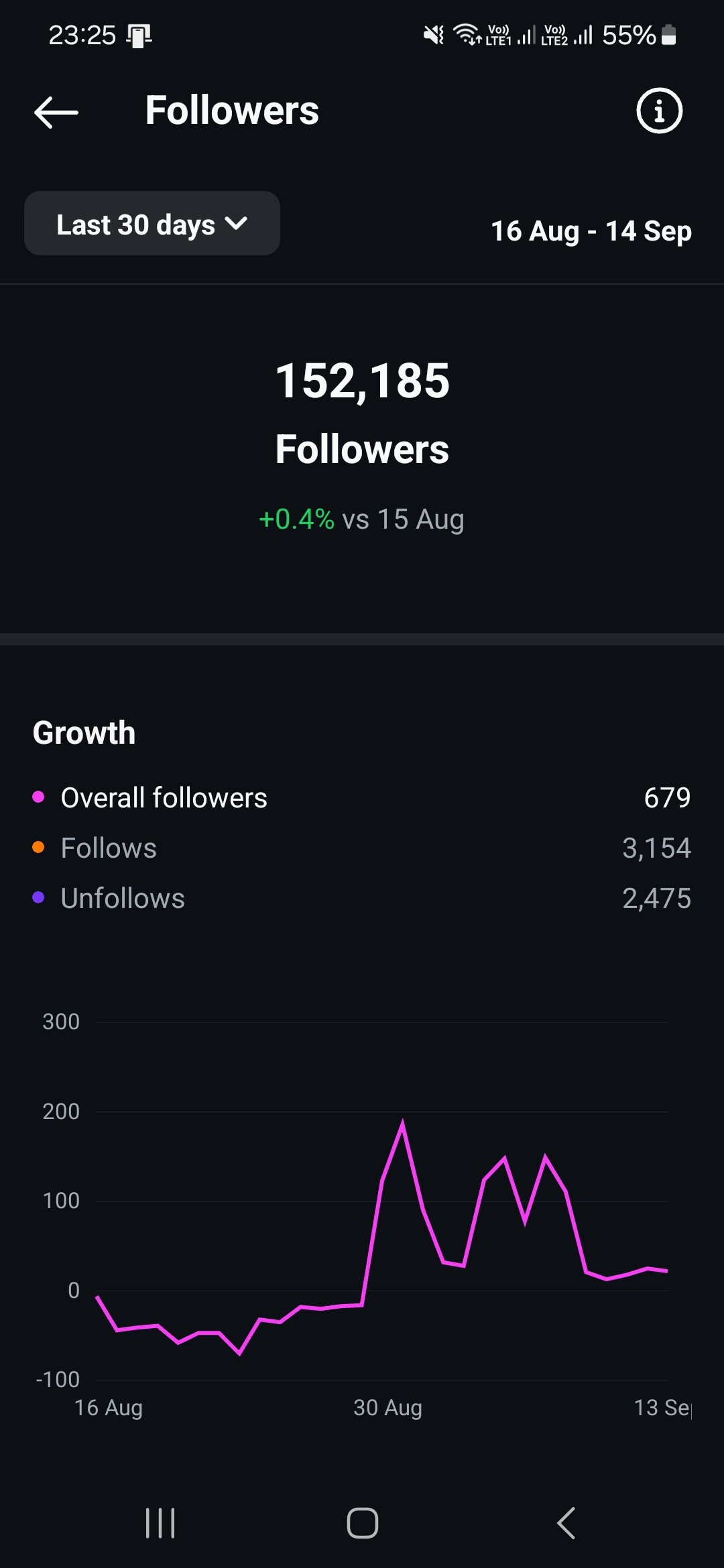Tap the system home button
Viewport: 724px width, 1568px height.
click(363, 1523)
